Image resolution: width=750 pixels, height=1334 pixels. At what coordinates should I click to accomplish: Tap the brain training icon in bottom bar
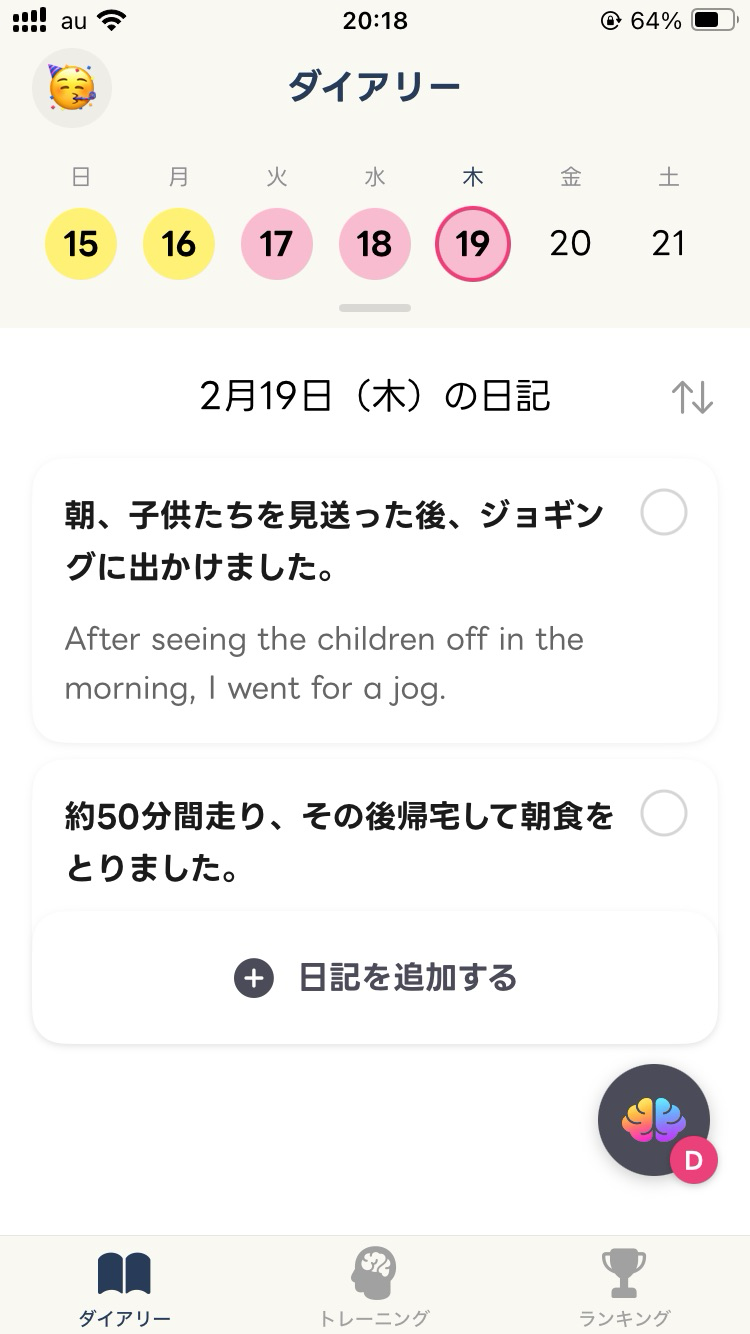374,1272
